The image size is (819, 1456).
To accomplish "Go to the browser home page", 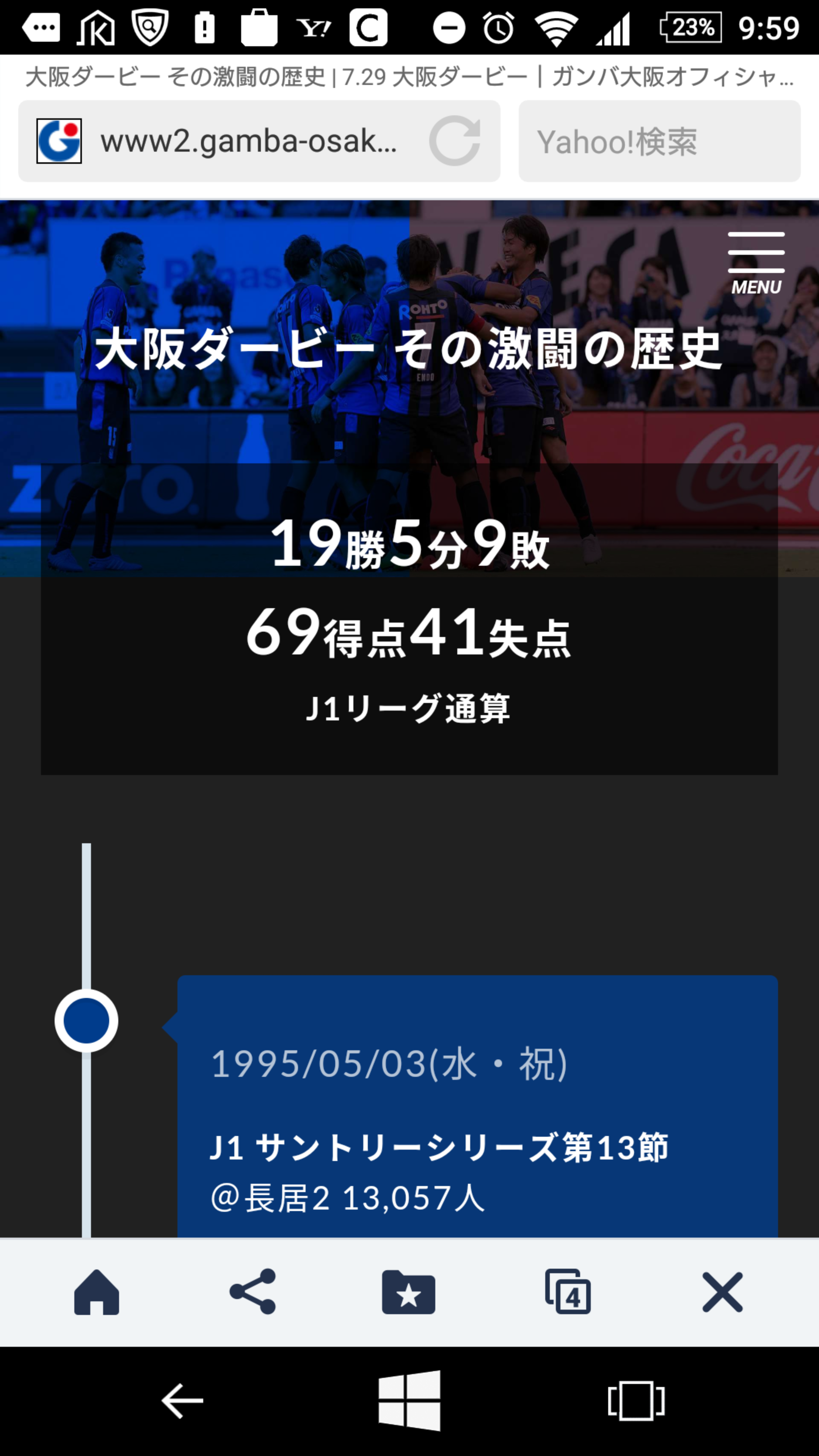I will 97,1292.
